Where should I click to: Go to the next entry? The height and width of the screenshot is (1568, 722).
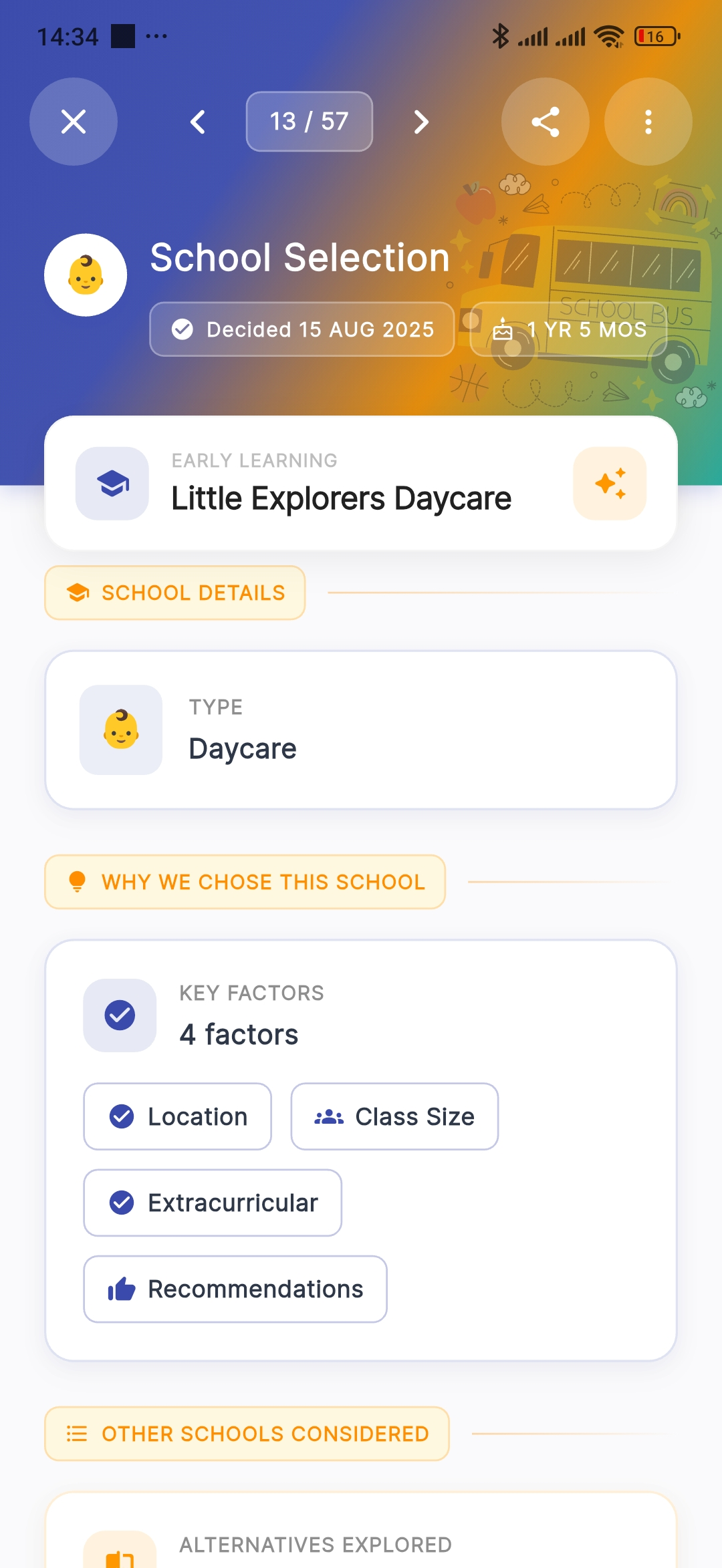(x=421, y=122)
